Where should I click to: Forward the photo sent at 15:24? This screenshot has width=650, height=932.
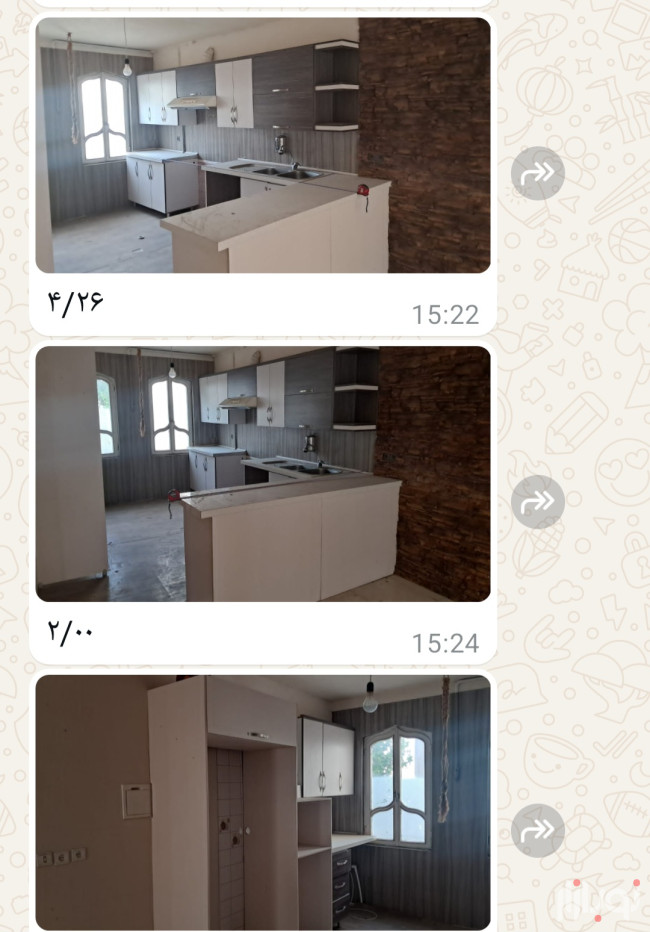(x=538, y=502)
